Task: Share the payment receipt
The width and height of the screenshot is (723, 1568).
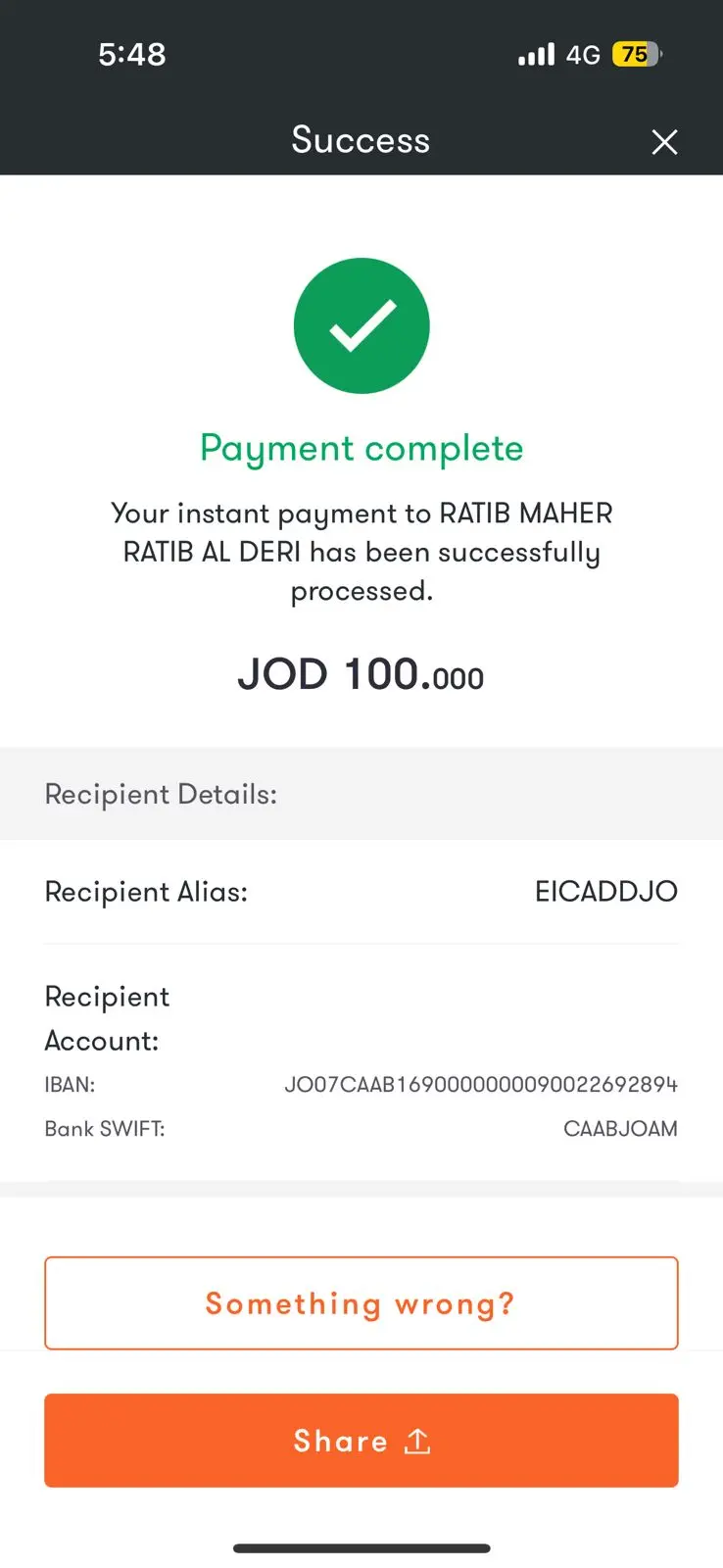Action: pos(361,1441)
